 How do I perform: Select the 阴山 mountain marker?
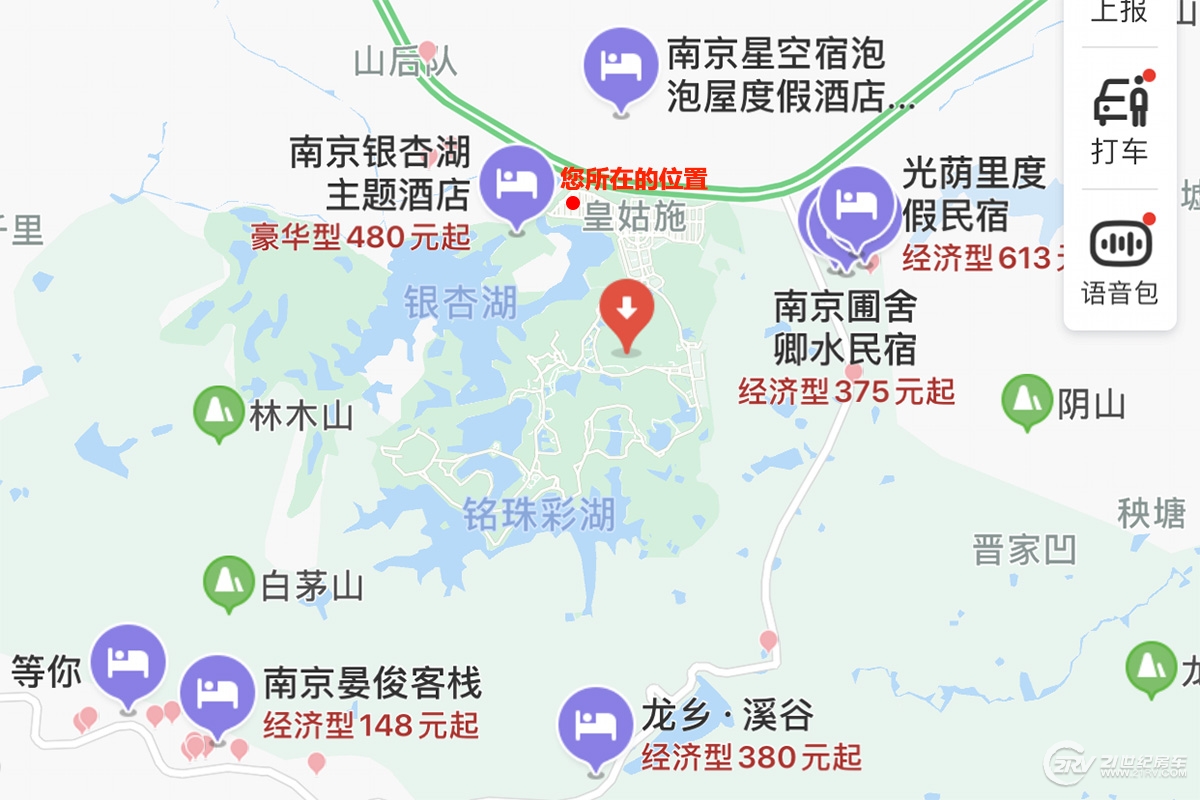1026,400
